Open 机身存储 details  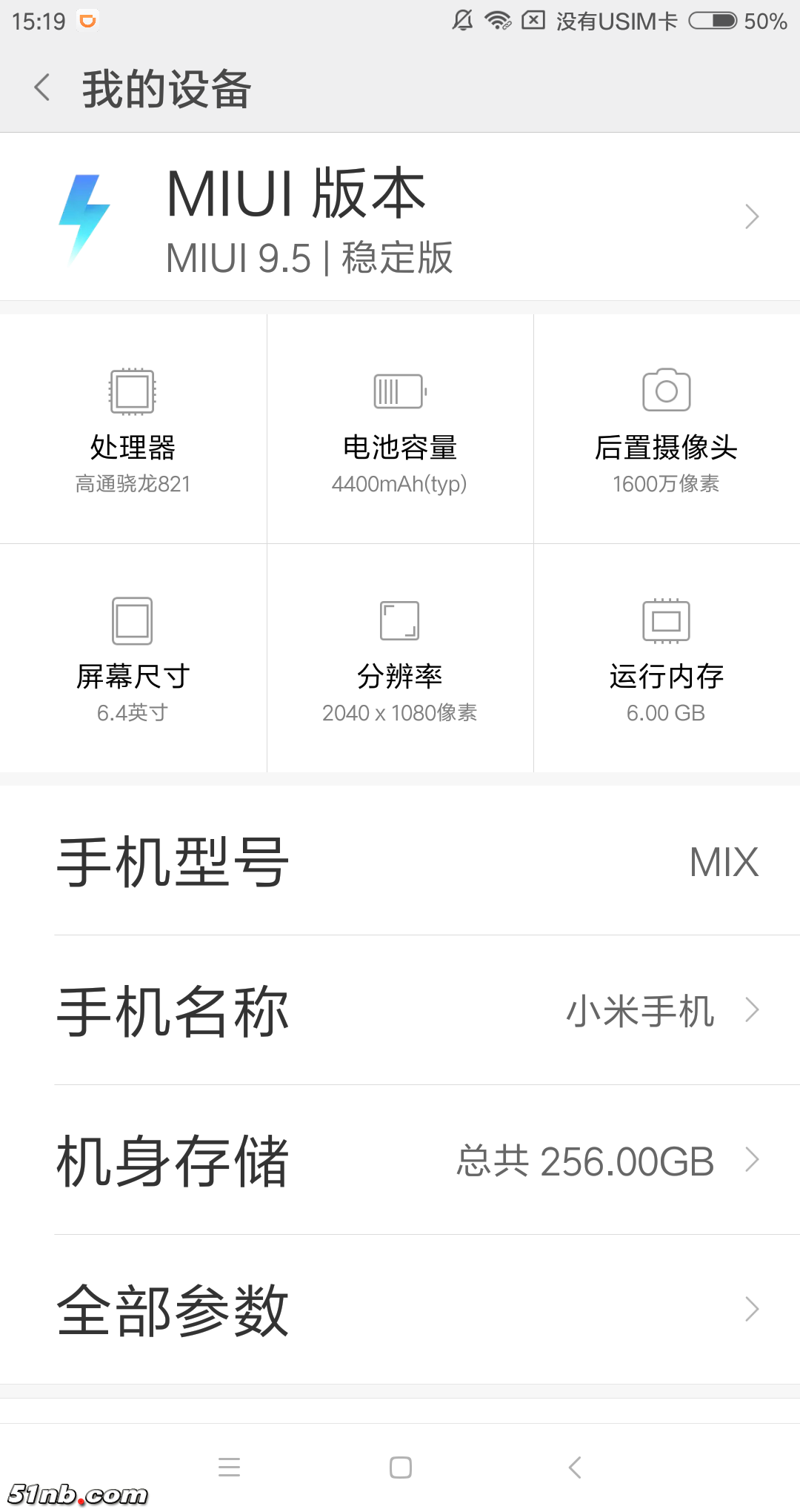pyautogui.click(x=400, y=1160)
